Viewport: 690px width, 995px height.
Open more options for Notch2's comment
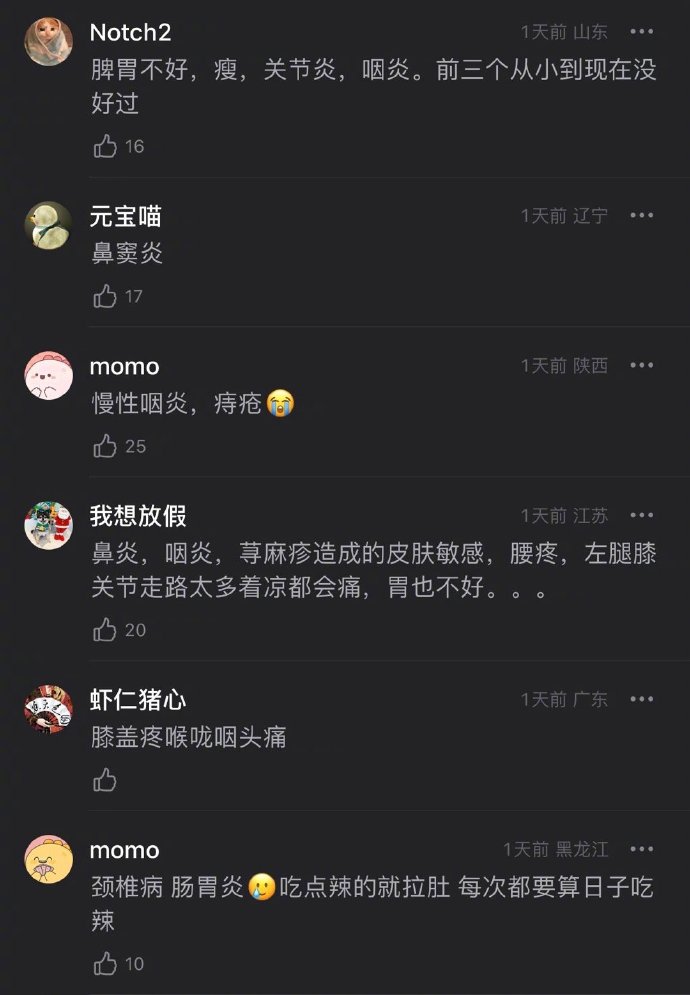(x=641, y=32)
